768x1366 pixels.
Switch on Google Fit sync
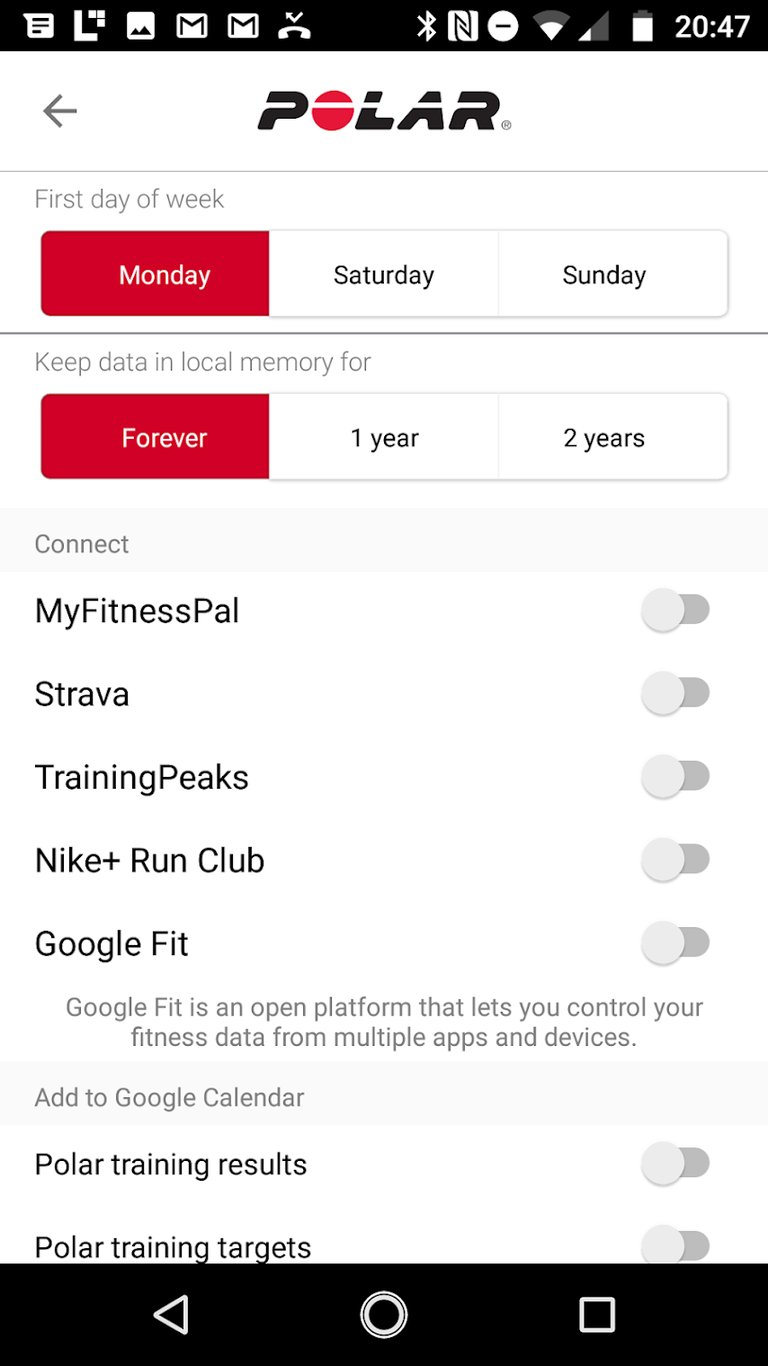(x=676, y=942)
